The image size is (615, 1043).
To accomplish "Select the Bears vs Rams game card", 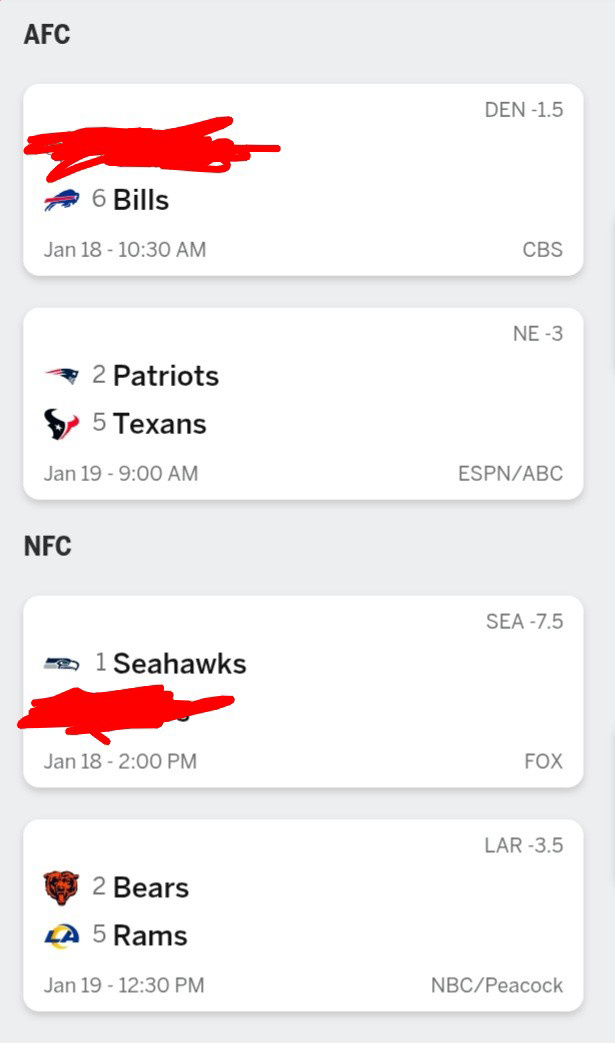I will (303, 916).
